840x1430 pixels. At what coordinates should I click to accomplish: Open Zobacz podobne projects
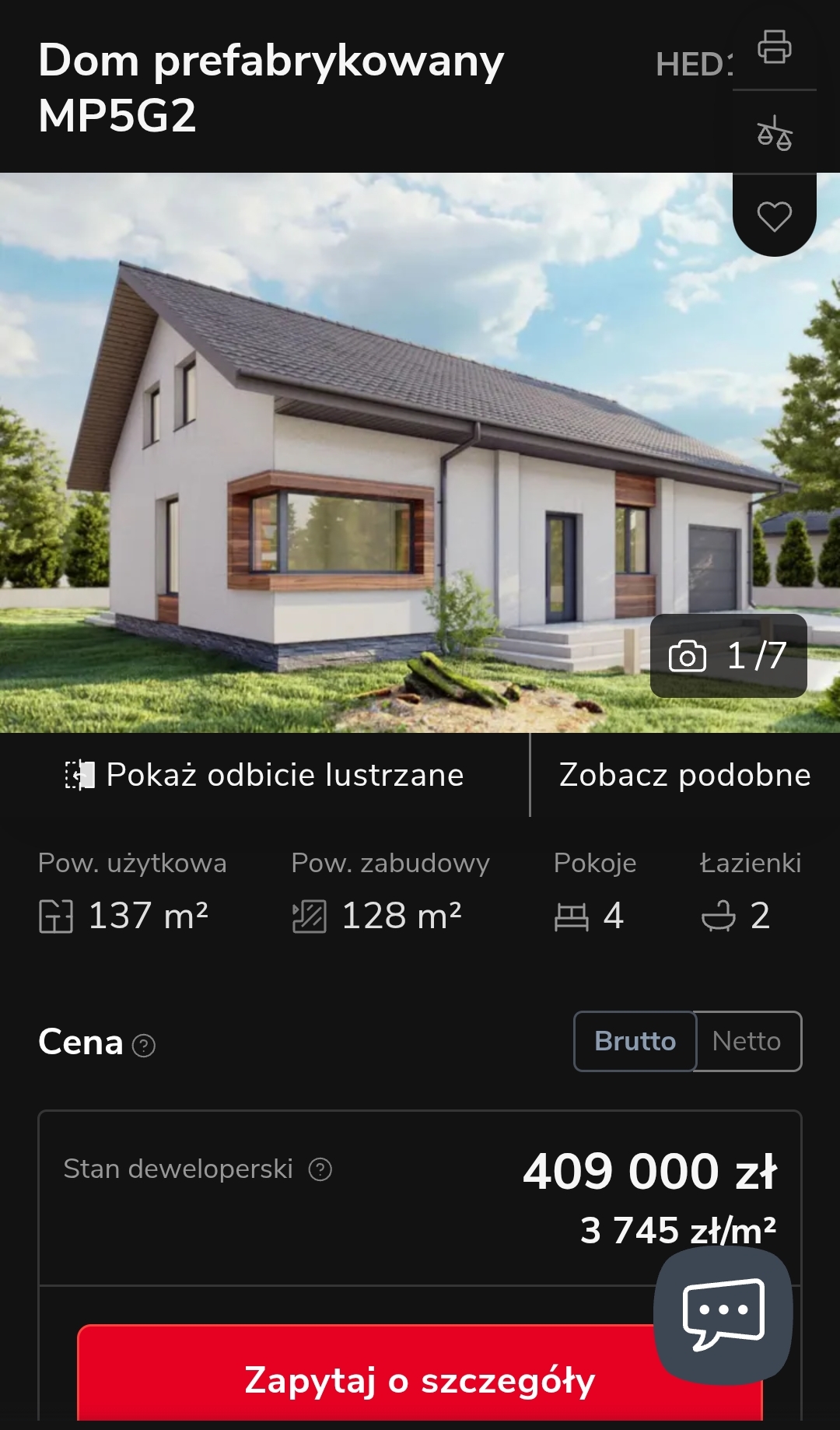point(684,775)
